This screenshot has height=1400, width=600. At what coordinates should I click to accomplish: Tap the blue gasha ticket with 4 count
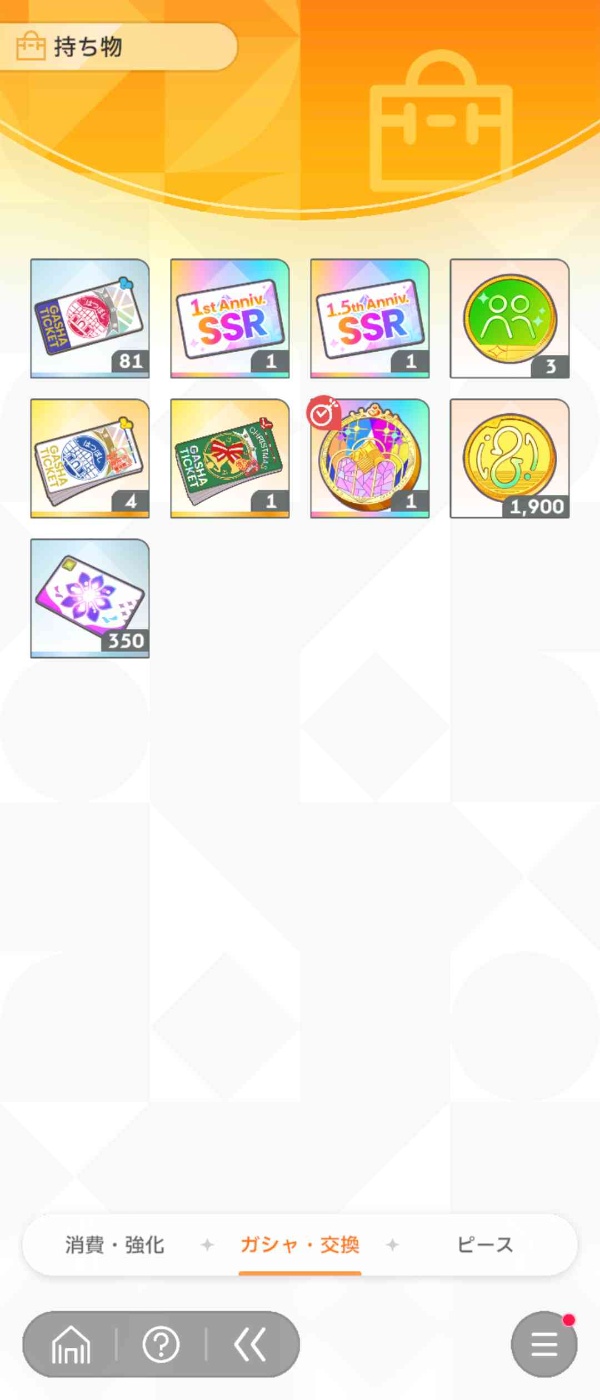(90, 459)
